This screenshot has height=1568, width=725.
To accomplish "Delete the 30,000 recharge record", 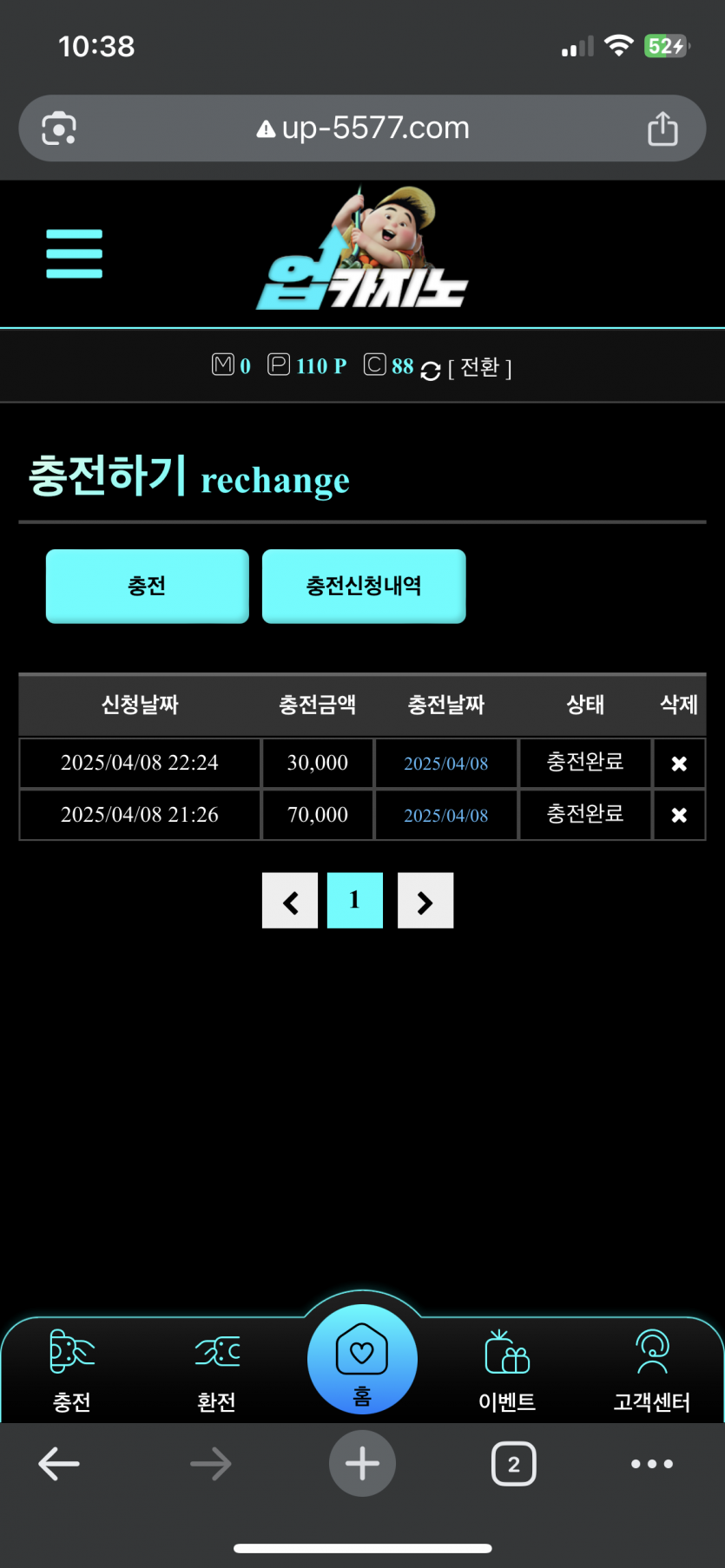I will pos(679,764).
